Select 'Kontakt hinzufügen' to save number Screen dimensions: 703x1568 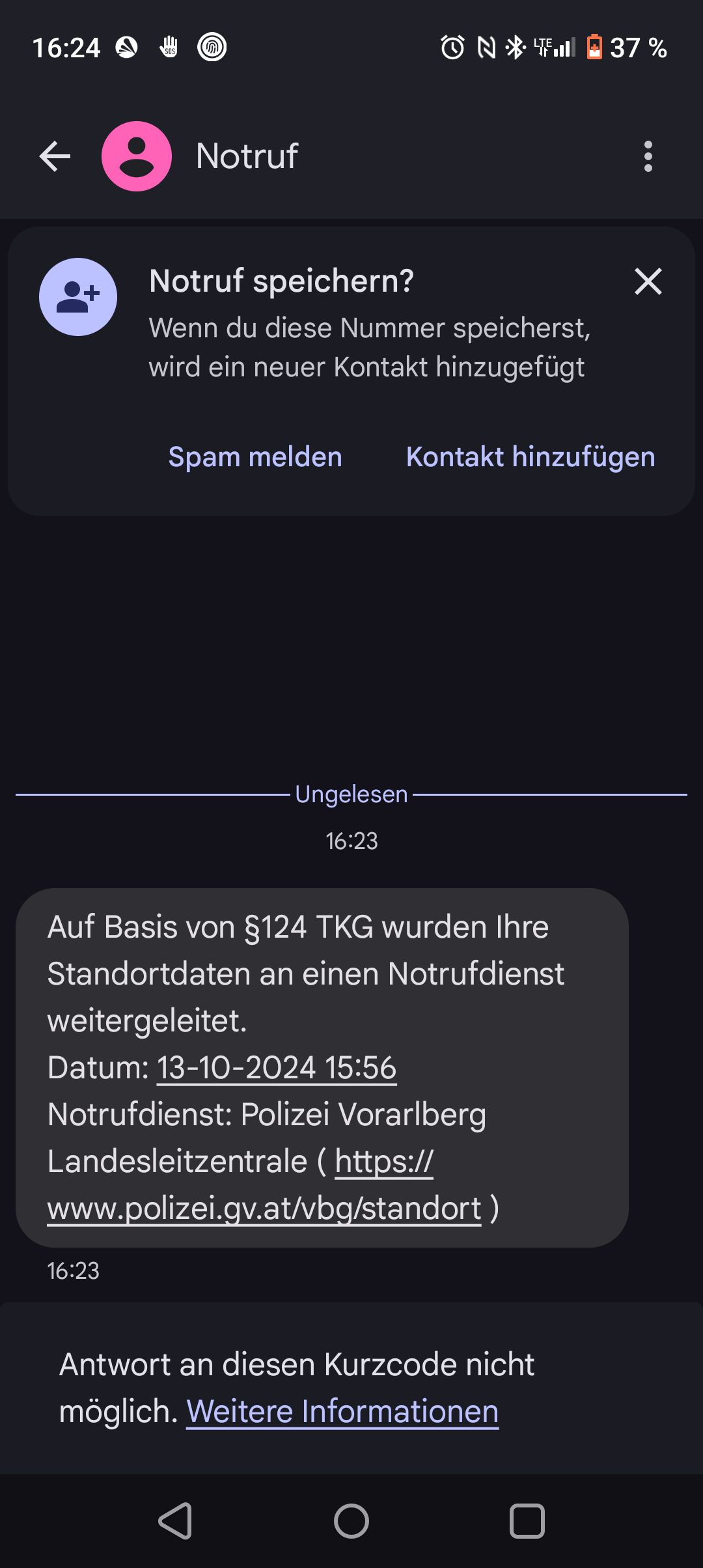click(531, 457)
